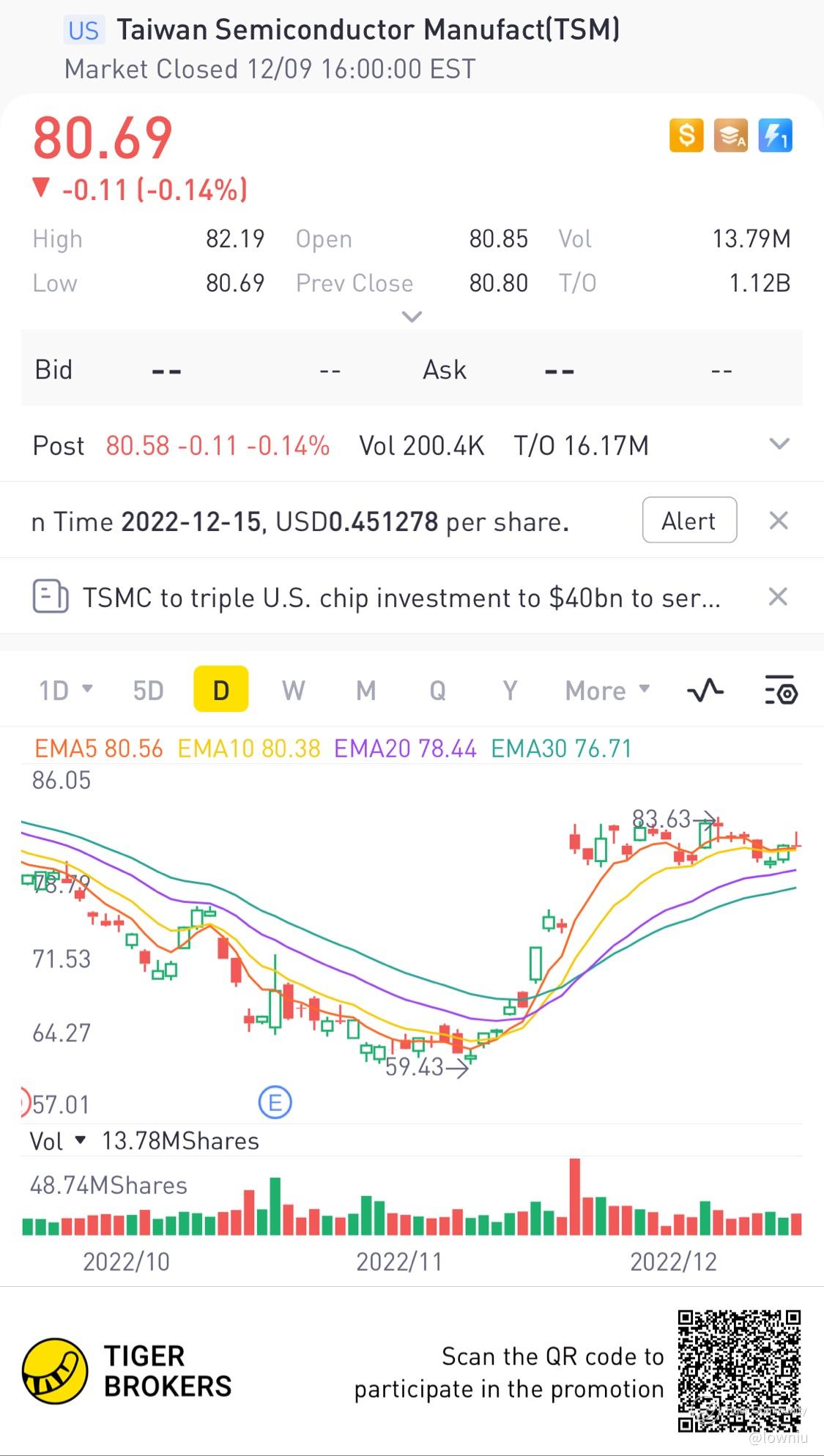Open the chart indicator line tool
The width and height of the screenshot is (824, 1456).
pyautogui.click(x=705, y=690)
